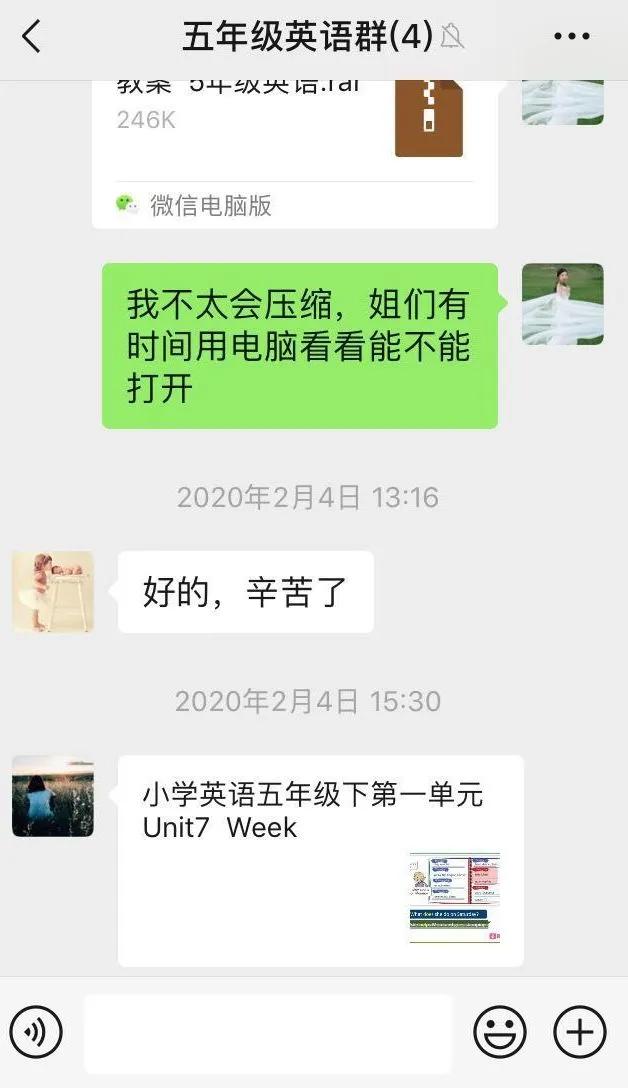Open the plus attachments menu
628x1088 pixels.
(x=580, y=1031)
